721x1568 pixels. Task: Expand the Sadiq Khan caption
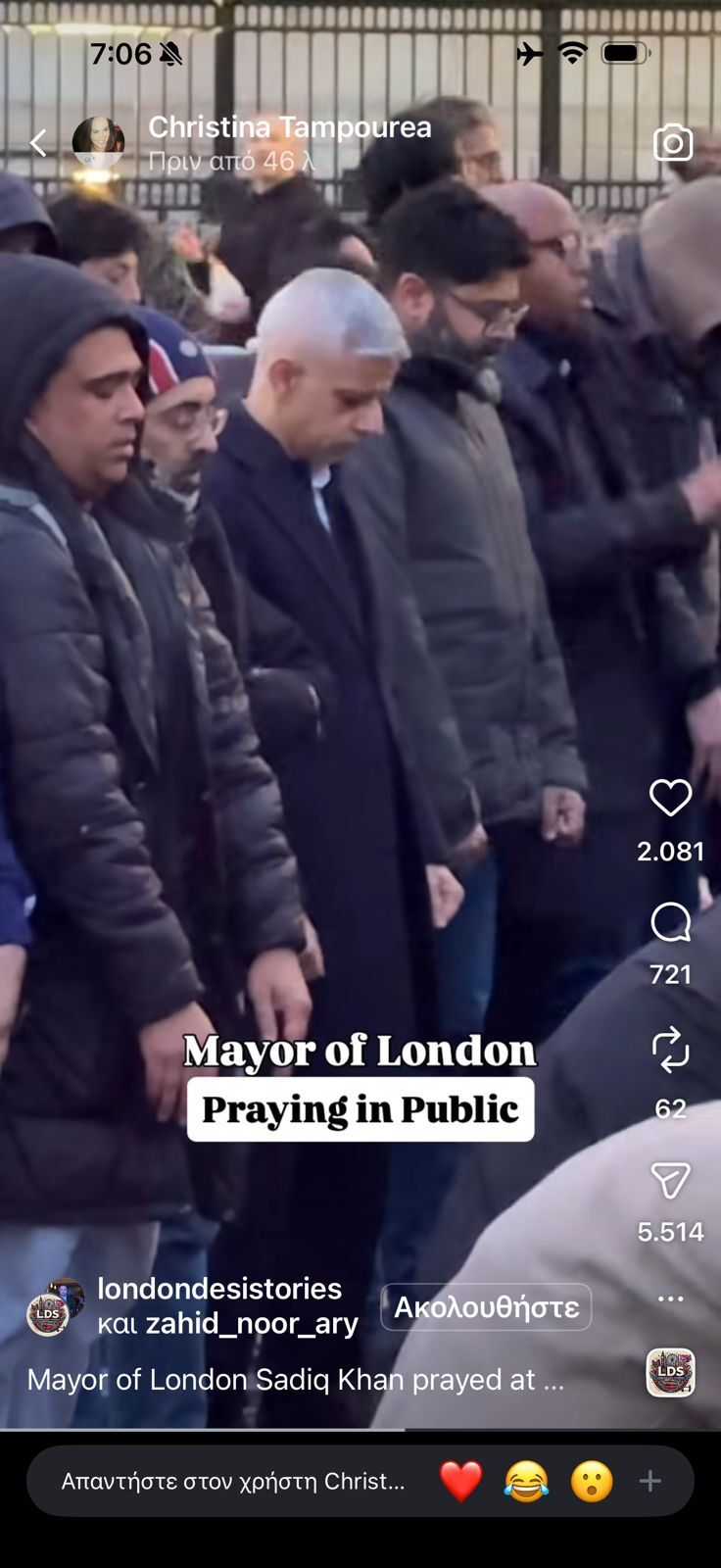[x=295, y=1380]
